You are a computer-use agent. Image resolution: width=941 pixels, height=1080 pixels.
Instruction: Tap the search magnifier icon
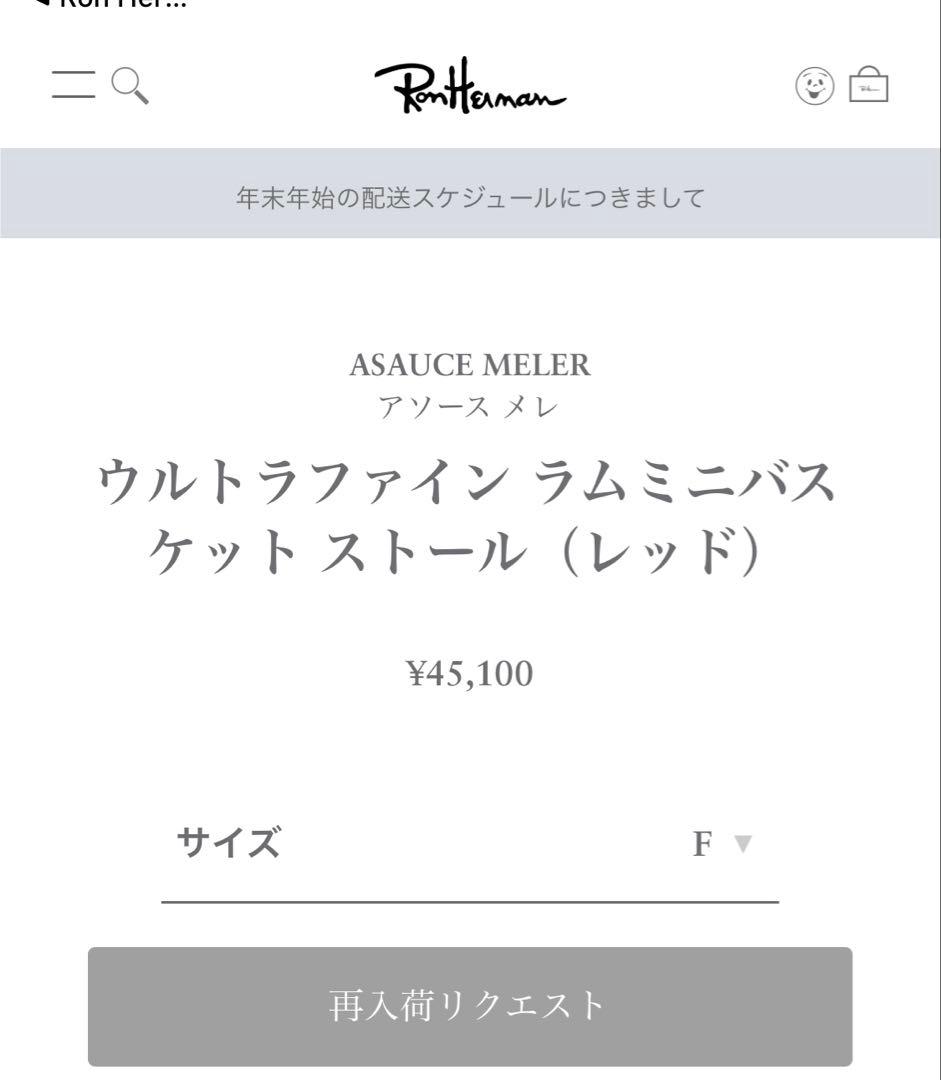pyautogui.click(x=130, y=86)
